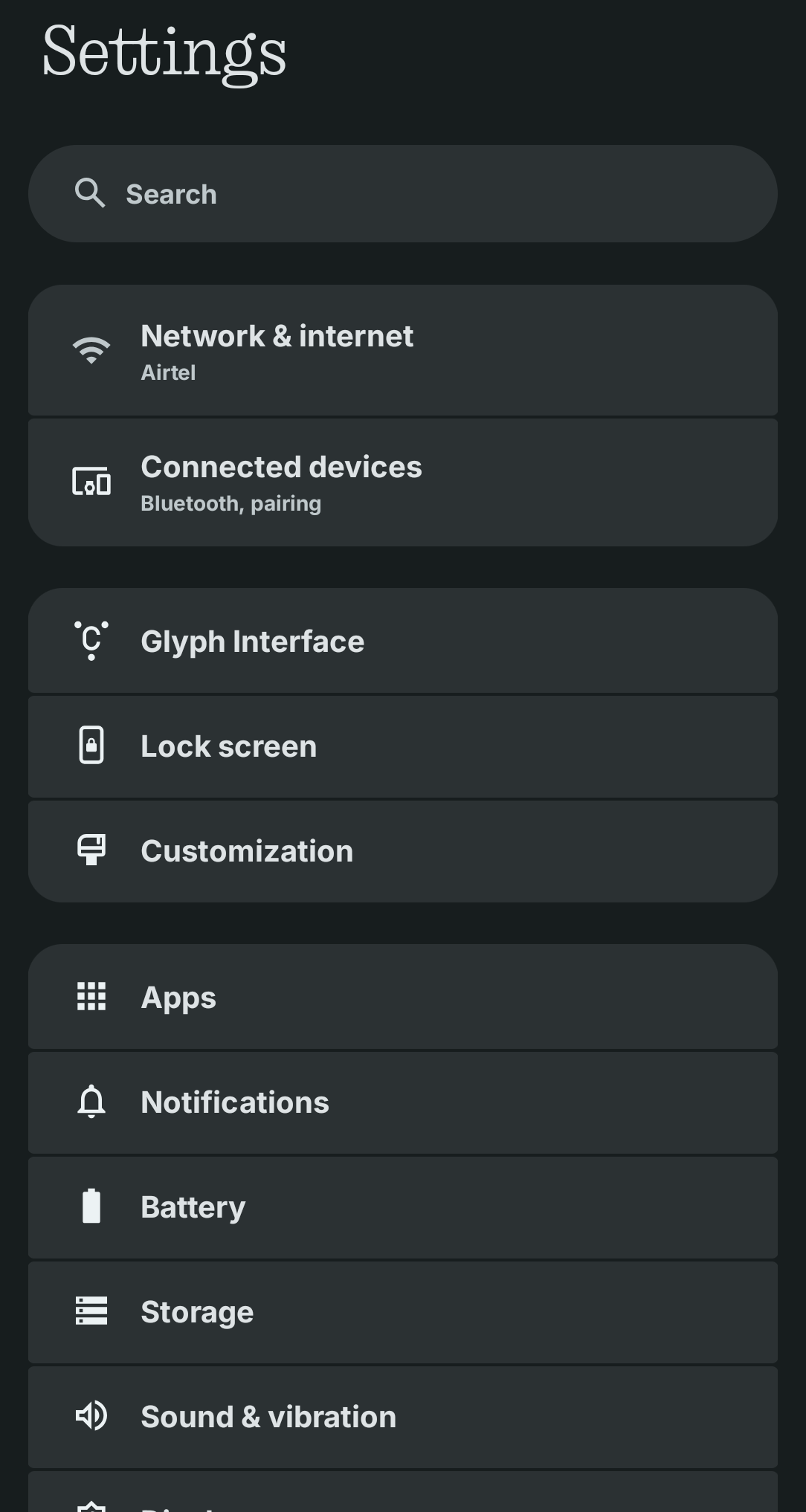Open Customization settings
806x1512 pixels.
pos(403,850)
